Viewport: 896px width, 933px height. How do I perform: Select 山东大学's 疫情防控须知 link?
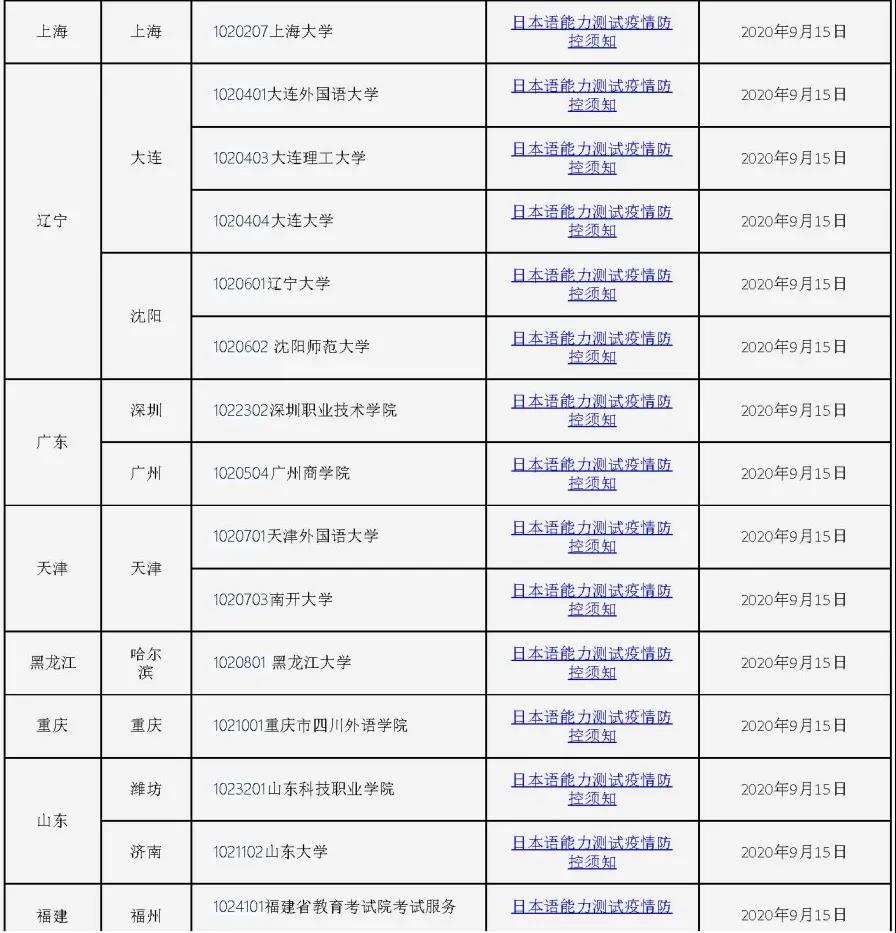coord(592,843)
